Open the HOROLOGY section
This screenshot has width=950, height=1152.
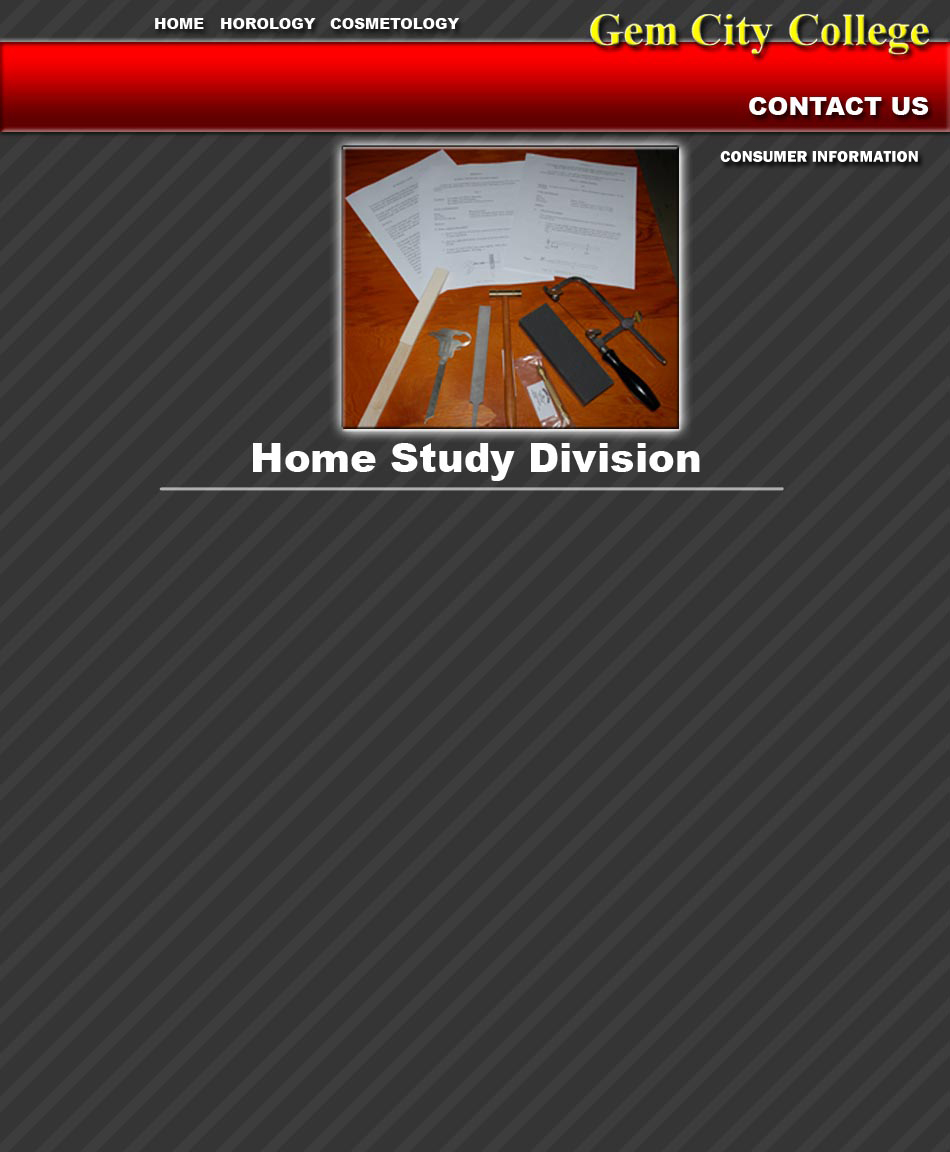point(267,24)
